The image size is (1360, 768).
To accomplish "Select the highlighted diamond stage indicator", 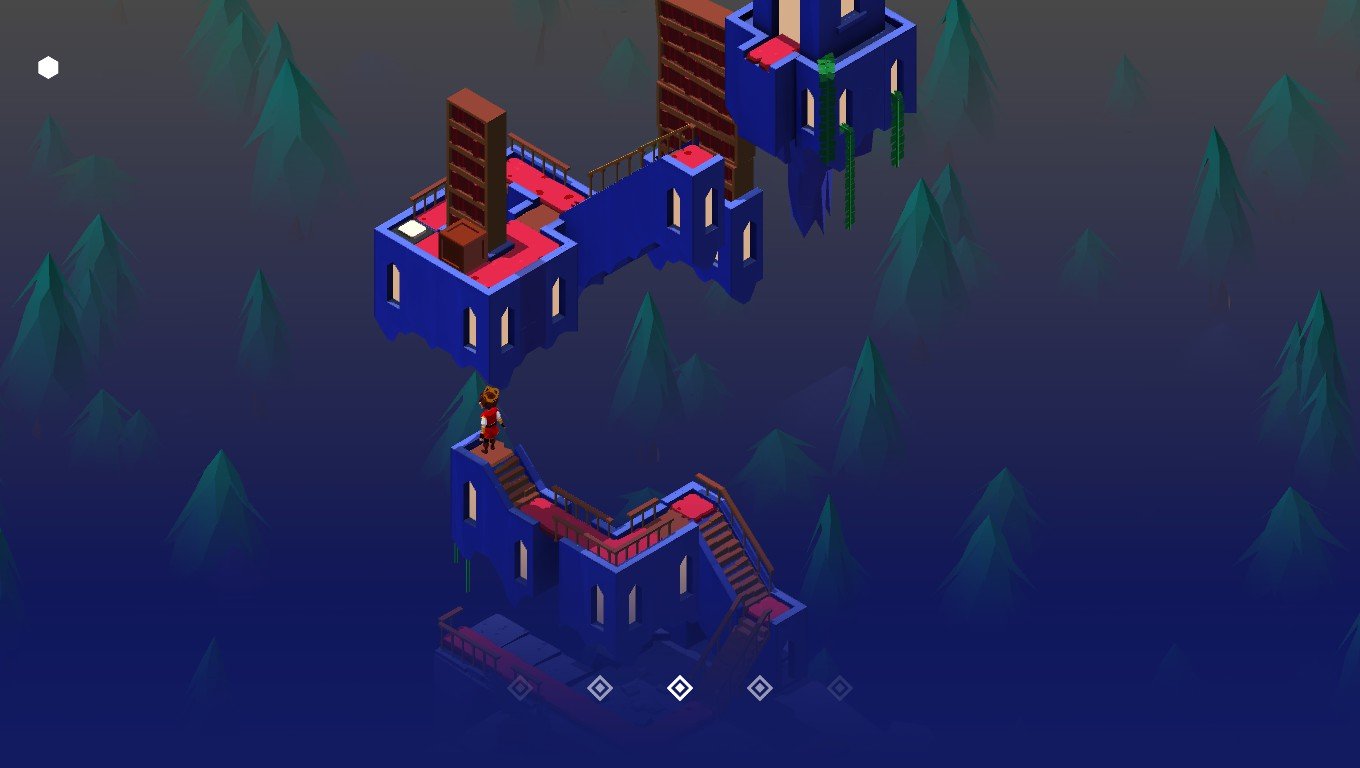I will click(680, 688).
